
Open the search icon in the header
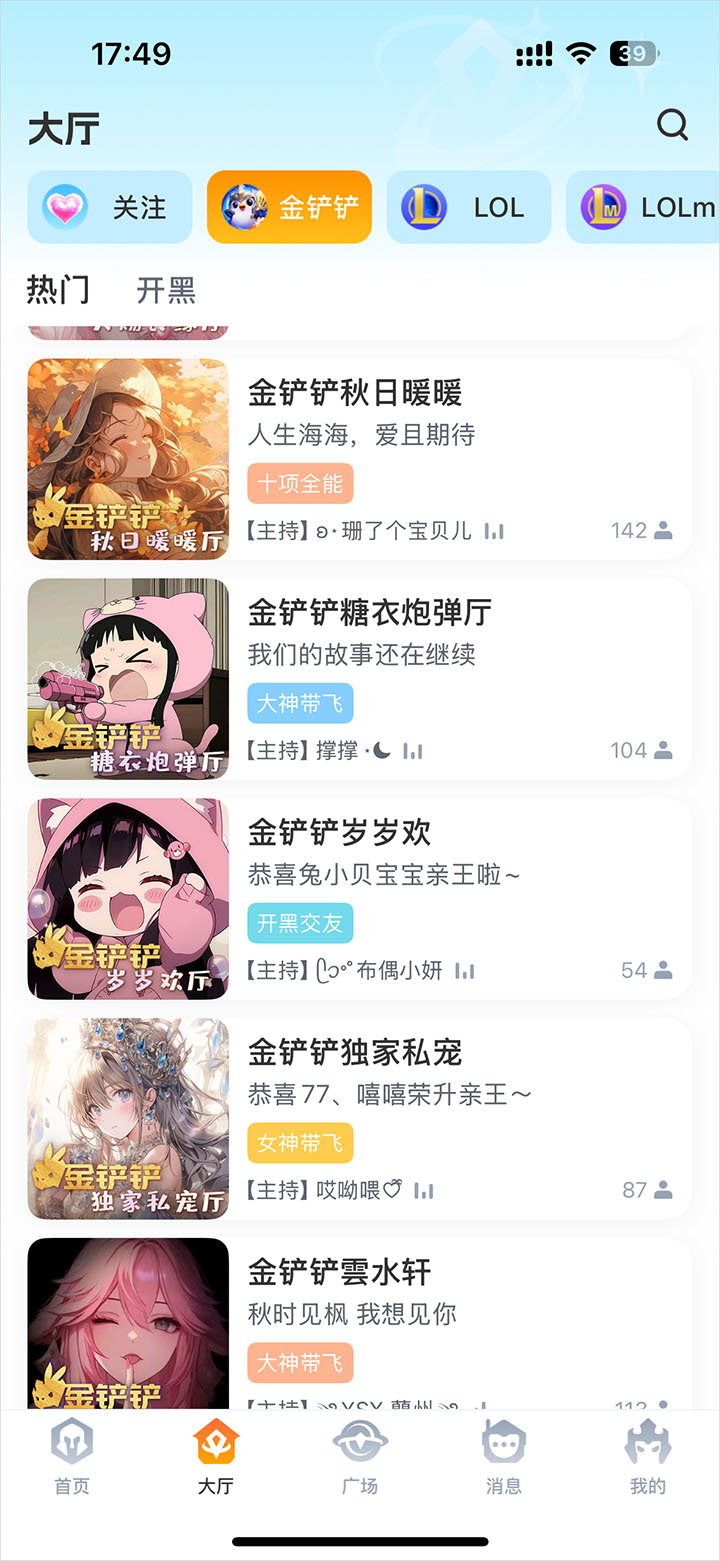(672, 126)
